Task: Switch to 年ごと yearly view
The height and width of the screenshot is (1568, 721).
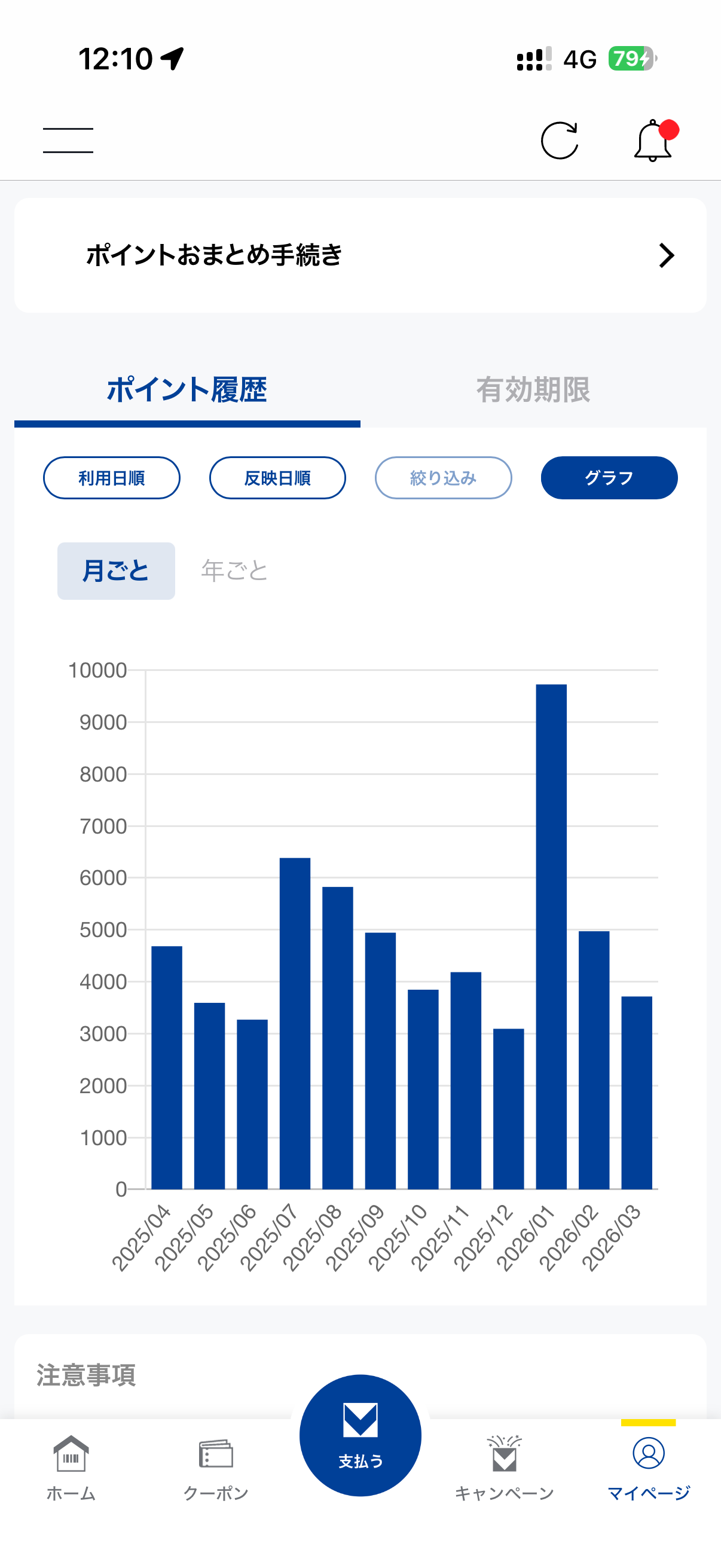Action: point(235,570)
